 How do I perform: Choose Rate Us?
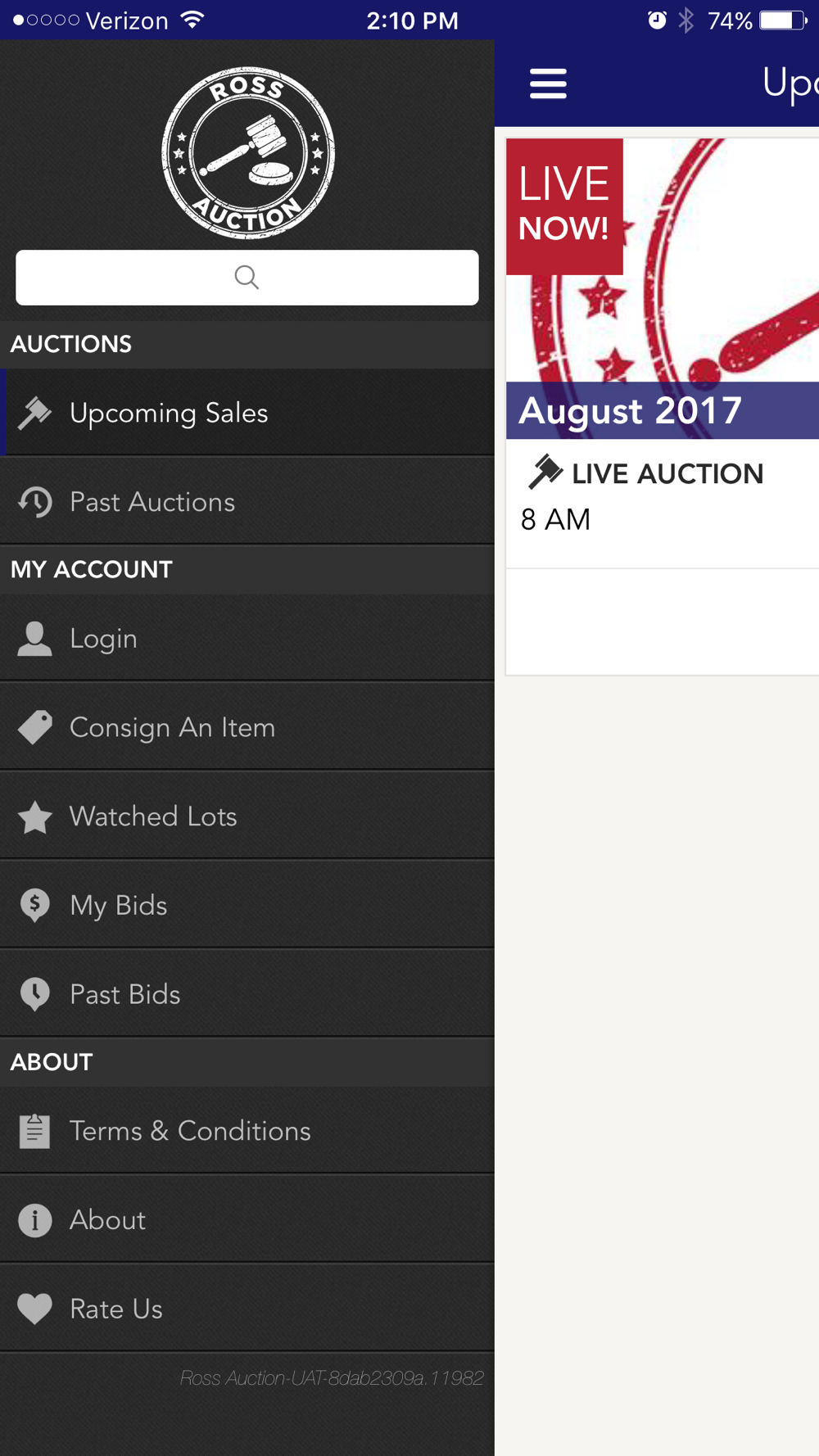point(247,1309)
